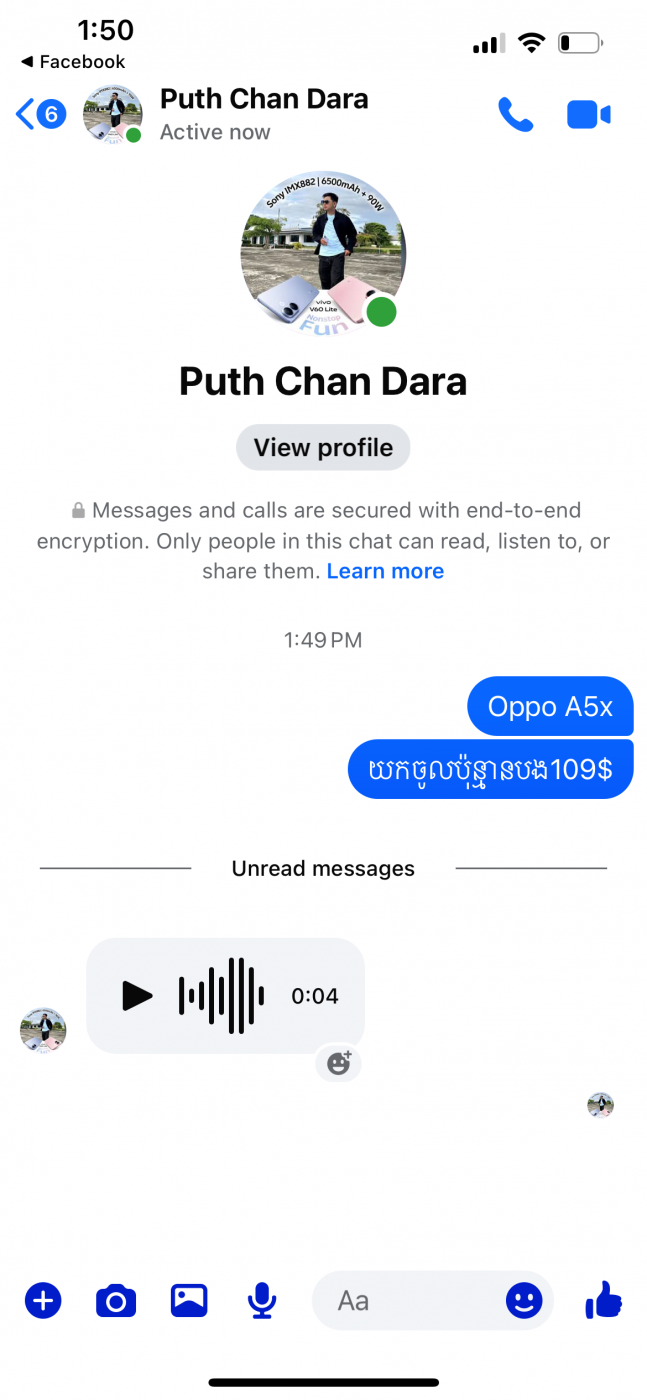The height and width of the screenshot is (1400, 647).
Task: Open the large profile picture
Action: coord(321,254)
